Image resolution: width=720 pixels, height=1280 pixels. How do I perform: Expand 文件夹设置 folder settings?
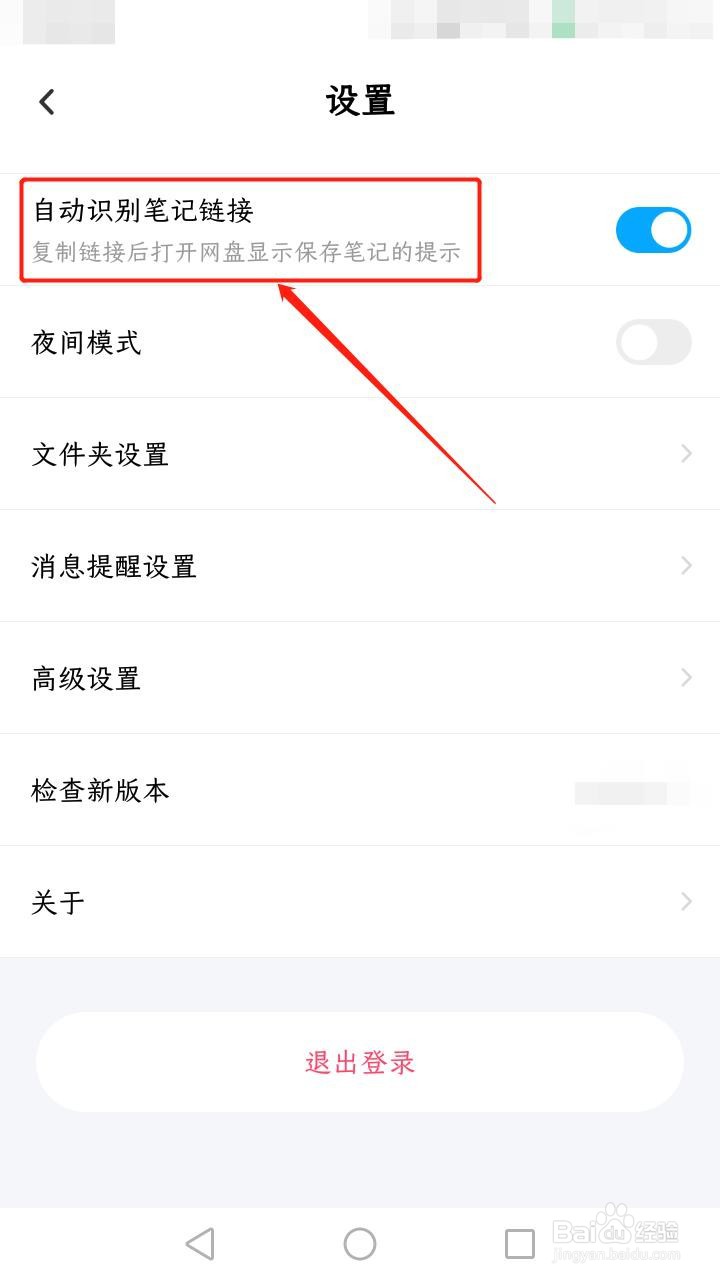686,454
